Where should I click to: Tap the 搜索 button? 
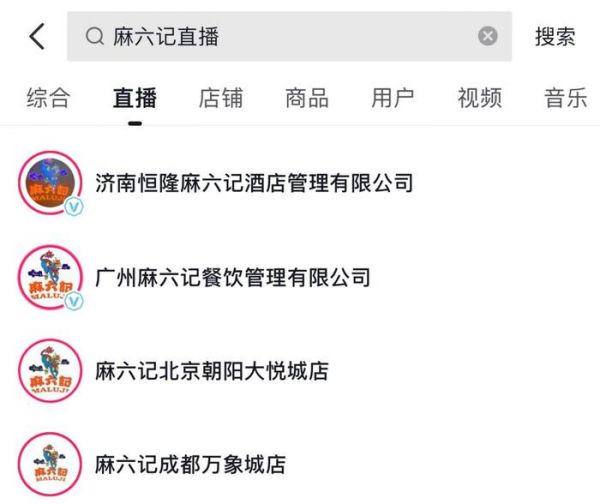[555, 37]
